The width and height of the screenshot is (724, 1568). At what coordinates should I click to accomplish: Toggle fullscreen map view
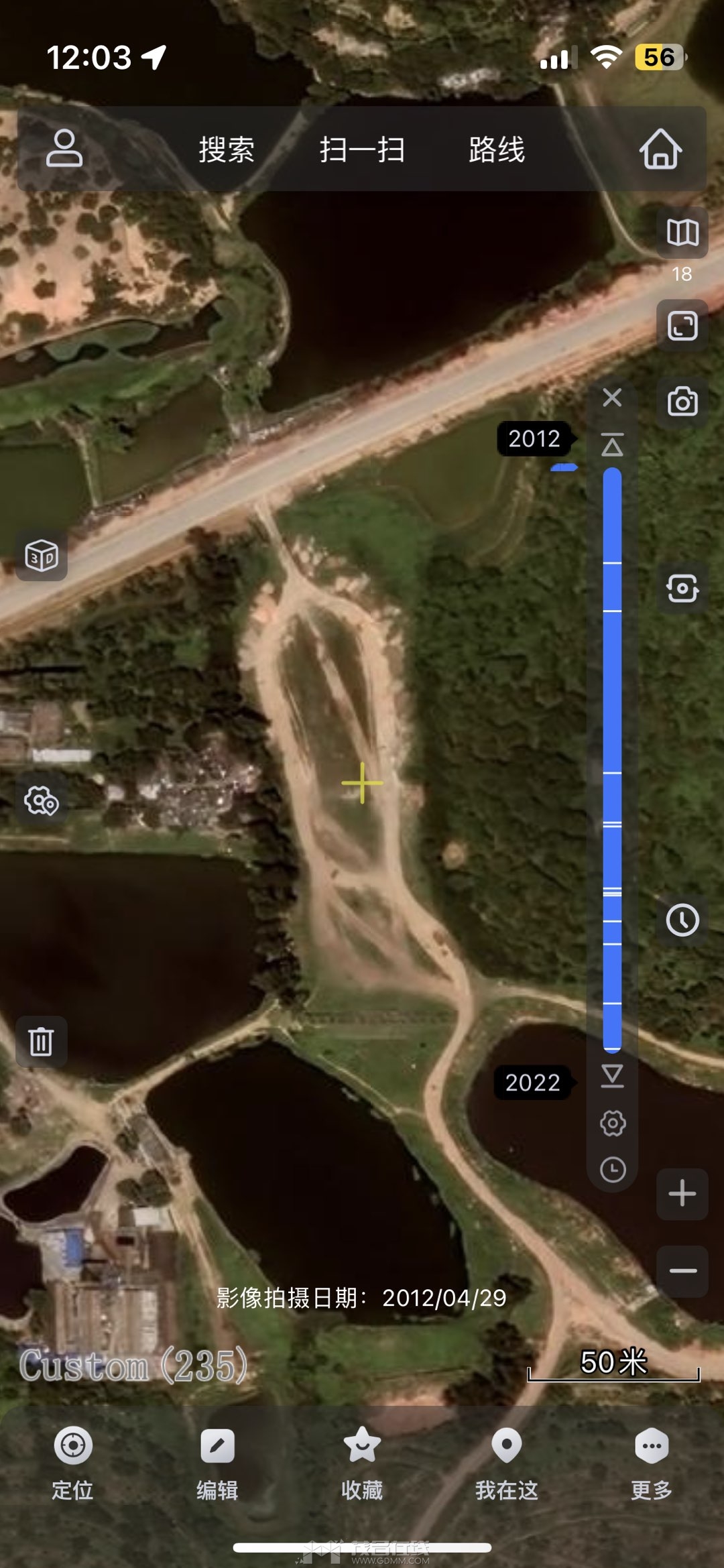pos(682,326)
